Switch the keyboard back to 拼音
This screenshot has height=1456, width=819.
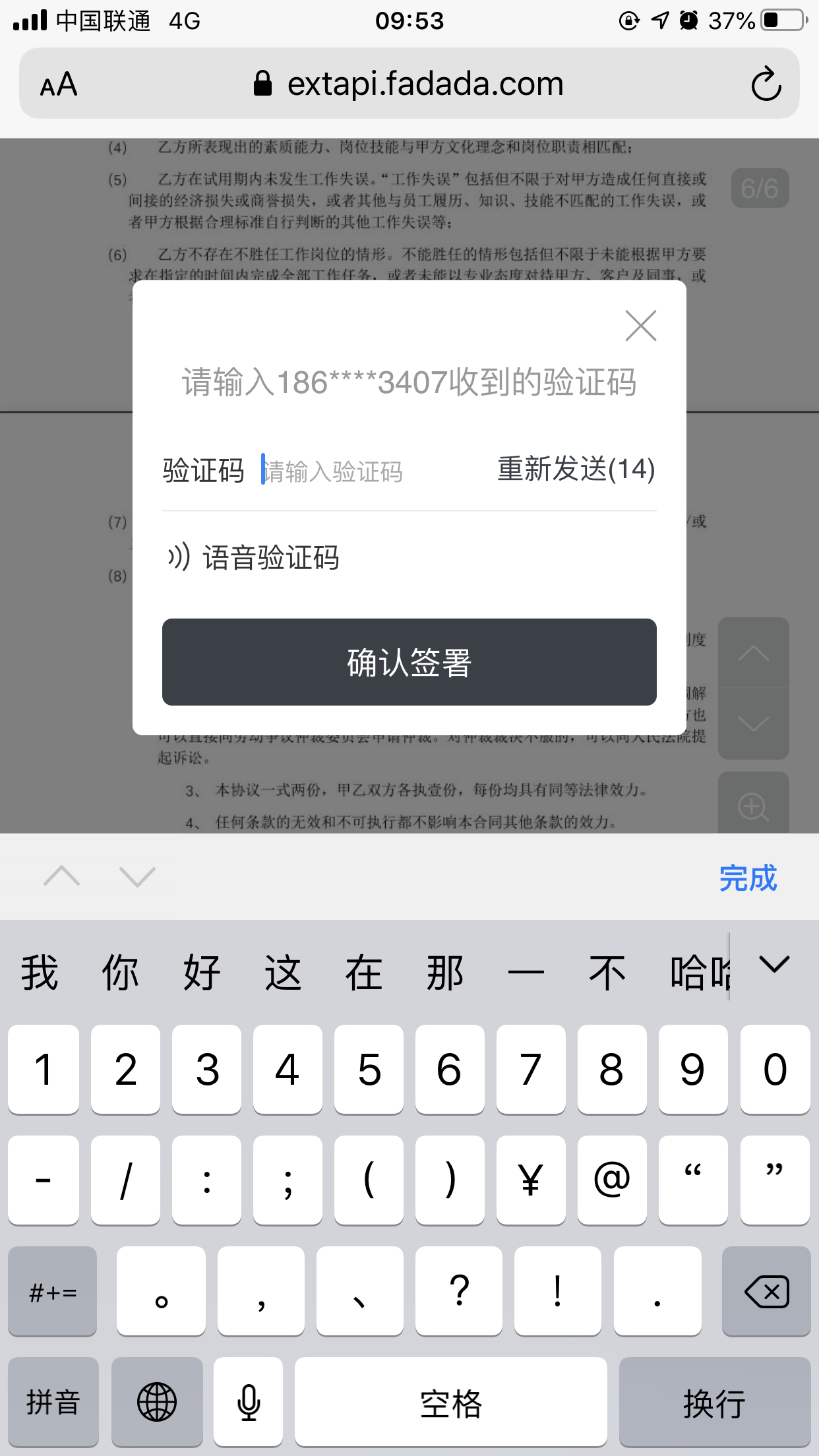pyautogui.click(x=53, y=1401)
